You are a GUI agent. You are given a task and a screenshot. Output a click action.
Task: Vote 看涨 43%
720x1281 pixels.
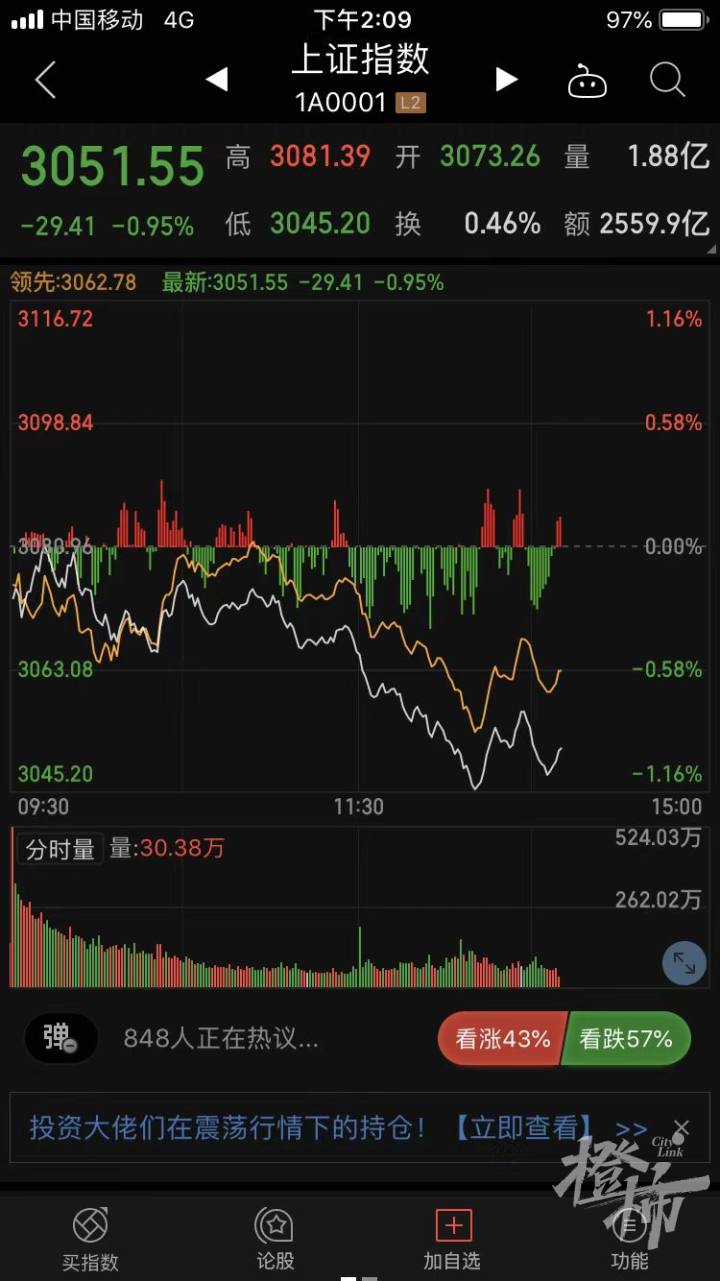502,1039
